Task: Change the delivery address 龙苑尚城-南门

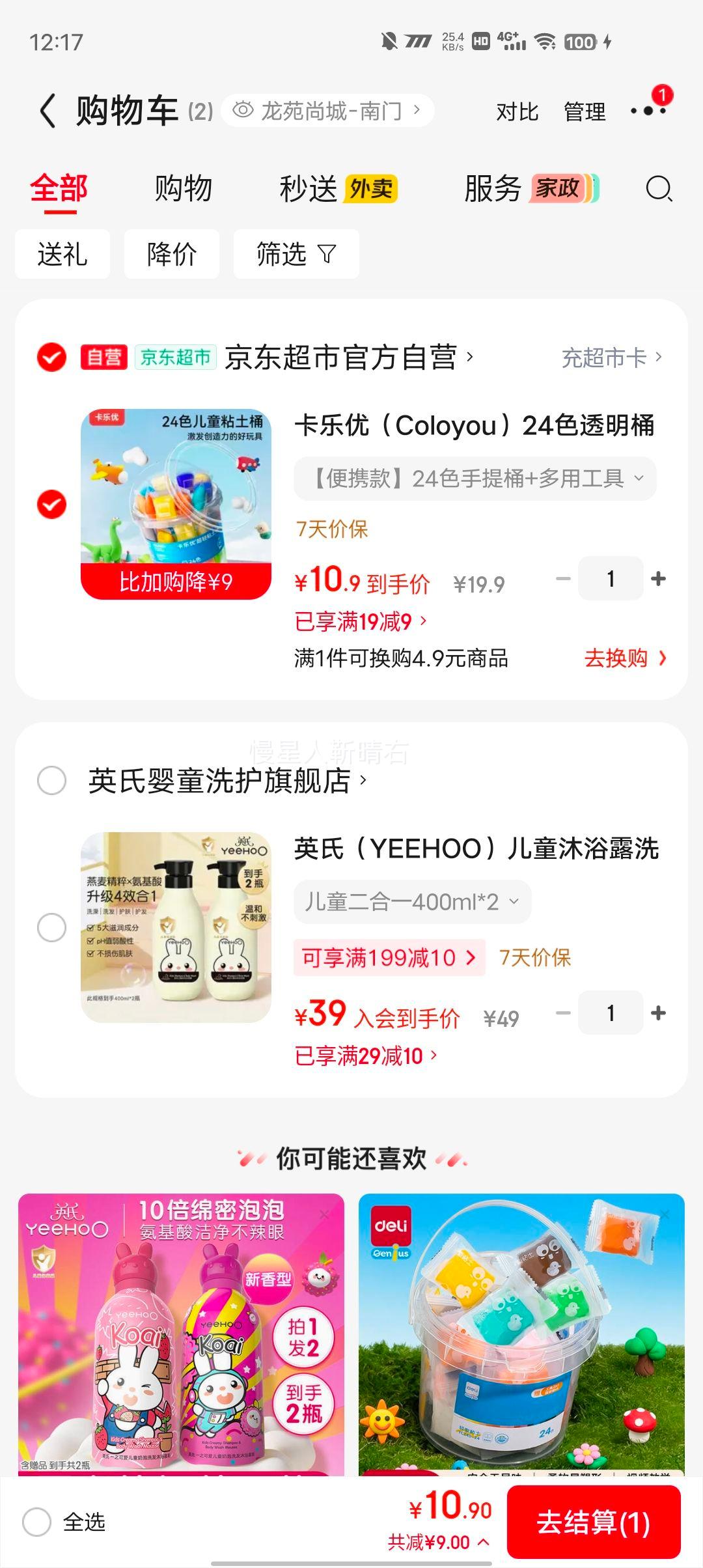Action: (x=327, y=111)
